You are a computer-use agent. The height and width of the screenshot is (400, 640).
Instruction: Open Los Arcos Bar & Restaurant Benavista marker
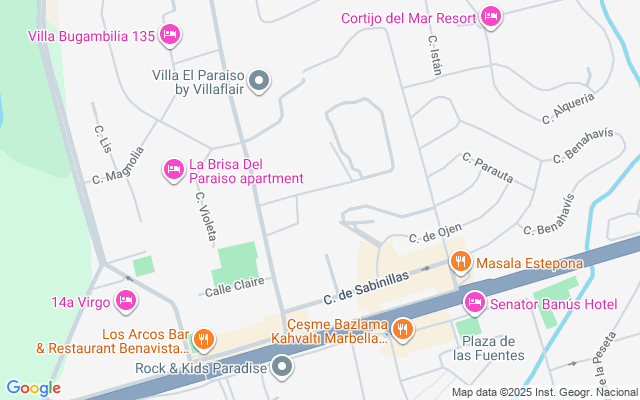tap(203, 339)
